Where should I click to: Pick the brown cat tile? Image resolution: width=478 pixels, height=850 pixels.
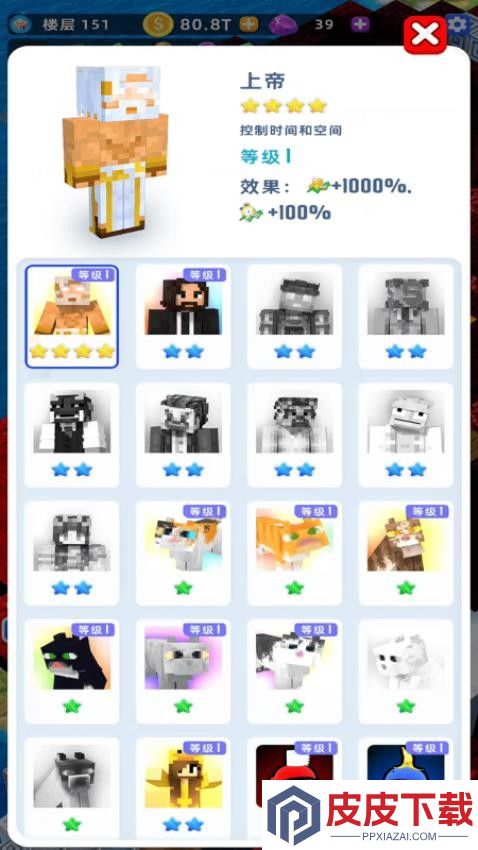(x=406, y=553)
